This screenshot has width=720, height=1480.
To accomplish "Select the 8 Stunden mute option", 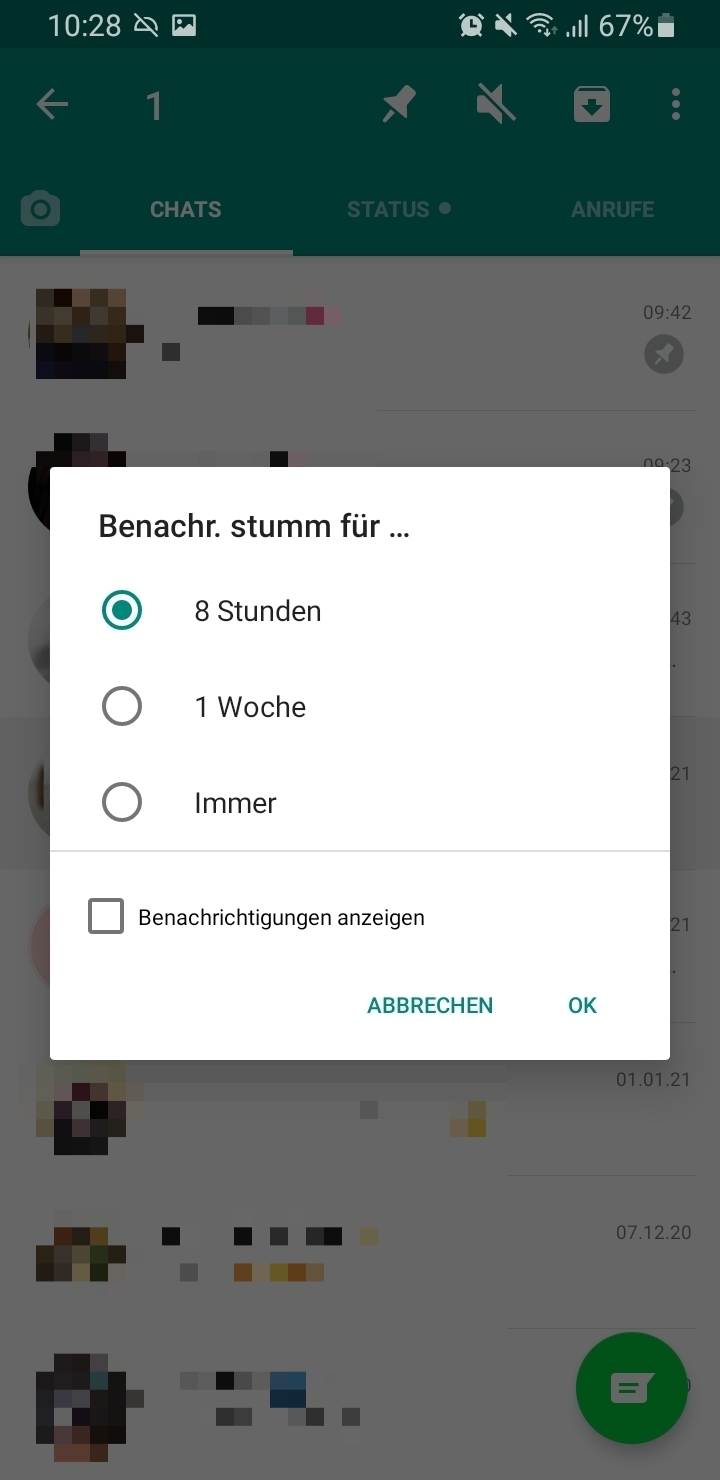I will (x=122, y=610).
